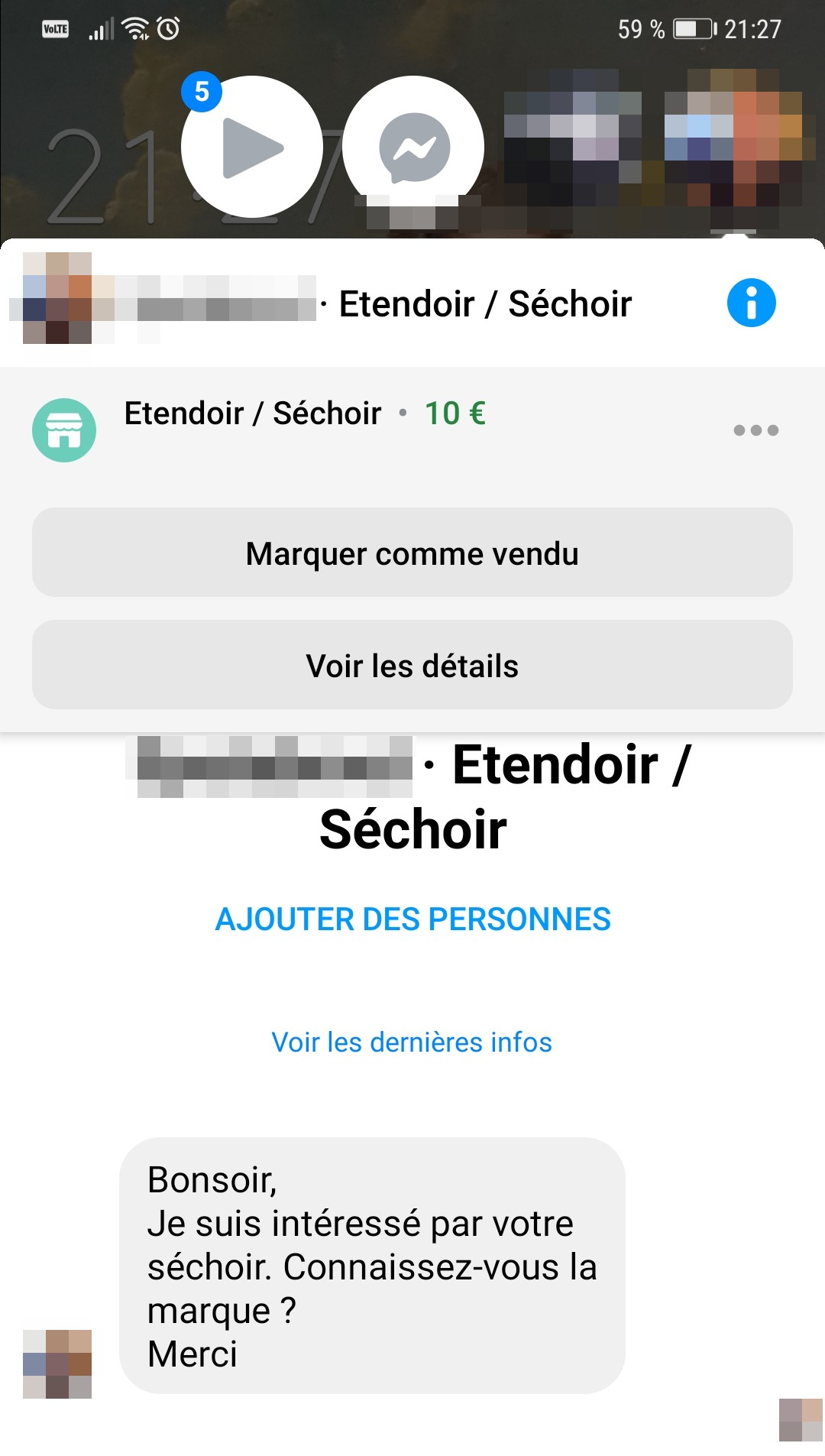Open the Messenger chat head bubble

tap(414, 147)
